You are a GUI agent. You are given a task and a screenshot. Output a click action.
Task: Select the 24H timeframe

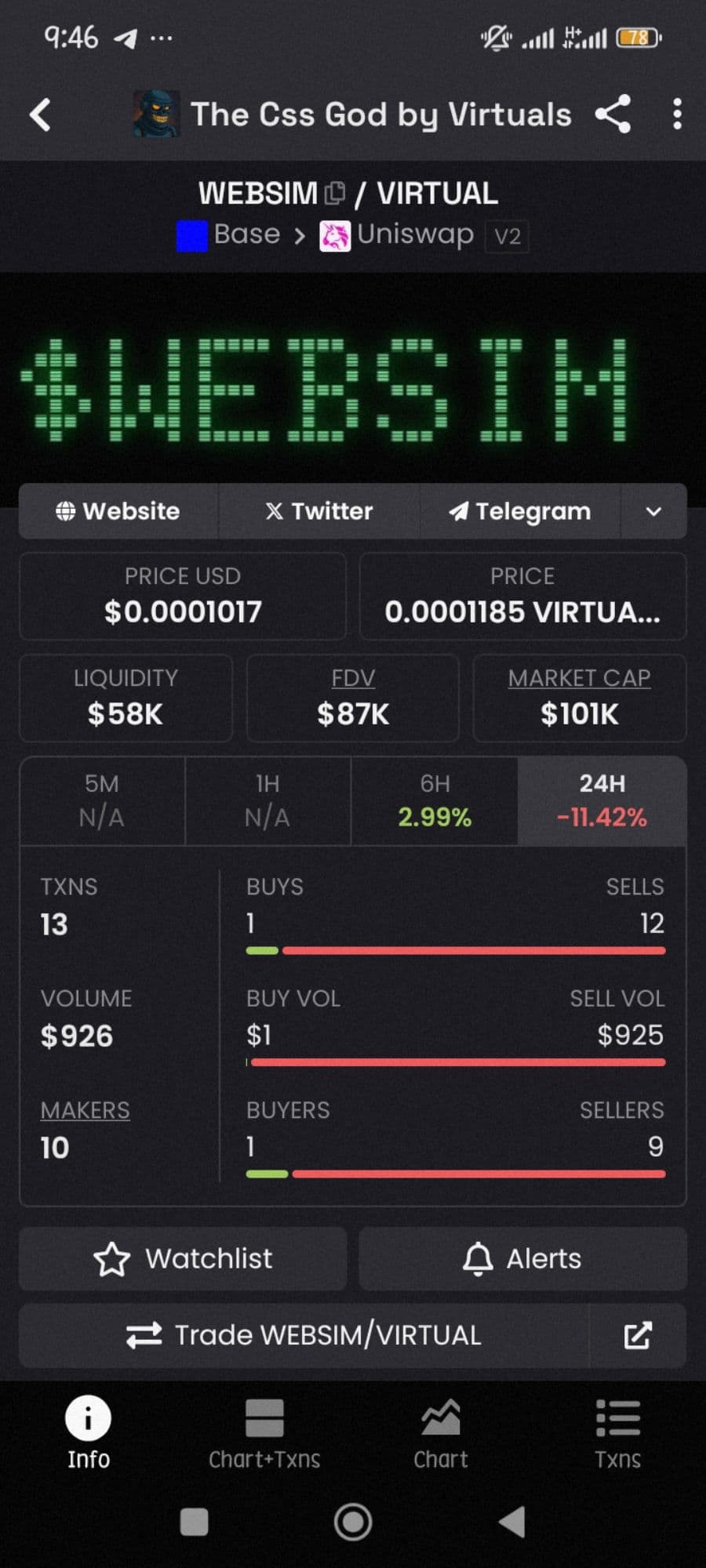[x=602, y=800]
